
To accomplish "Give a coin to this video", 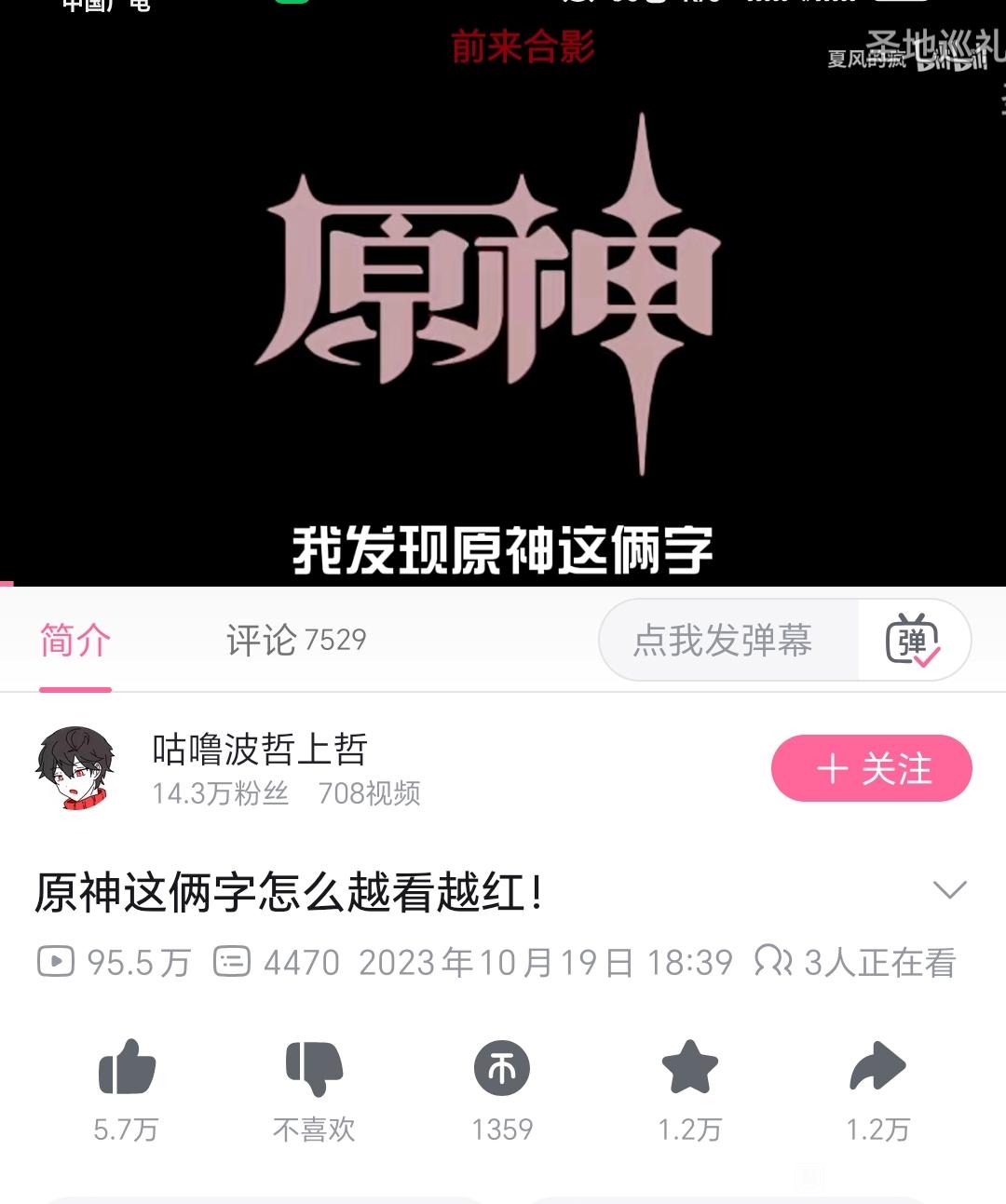I will click(502, 1067).
